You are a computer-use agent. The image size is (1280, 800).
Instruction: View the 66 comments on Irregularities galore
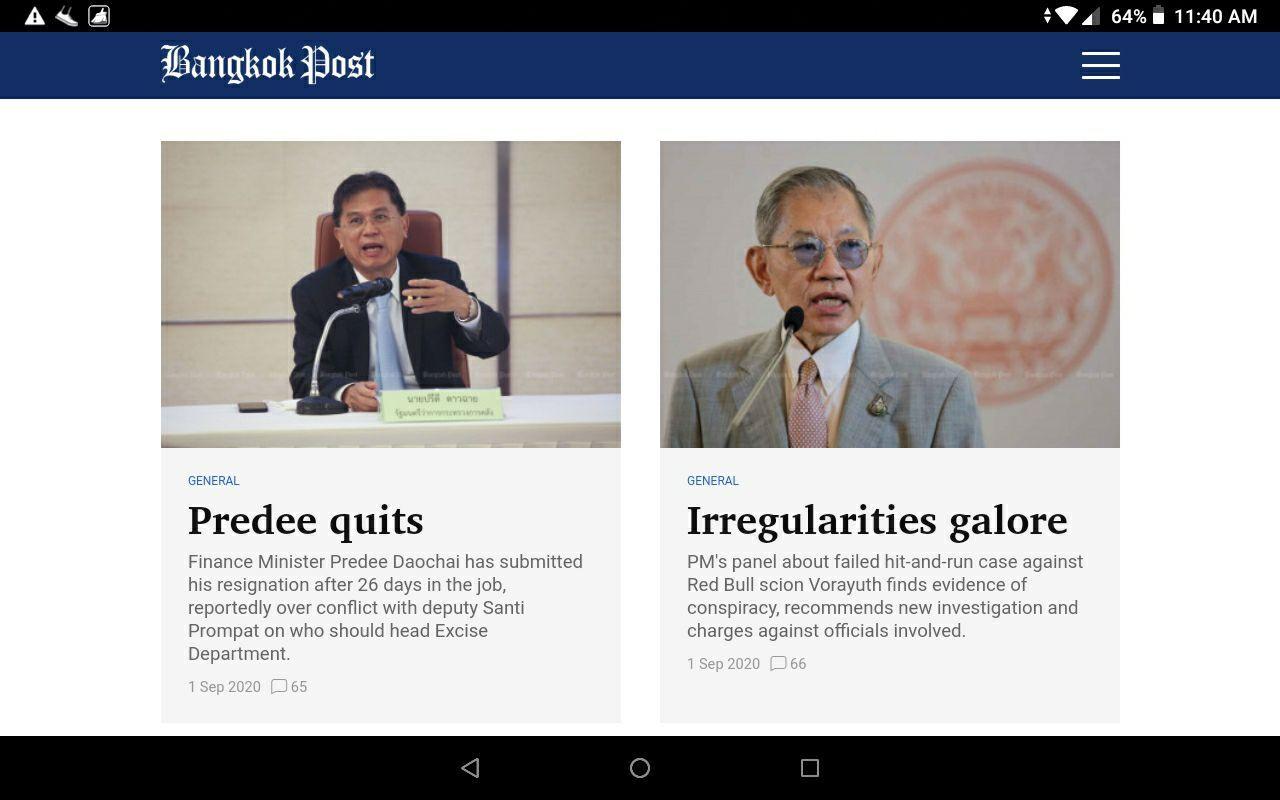(x=788, y=664)
